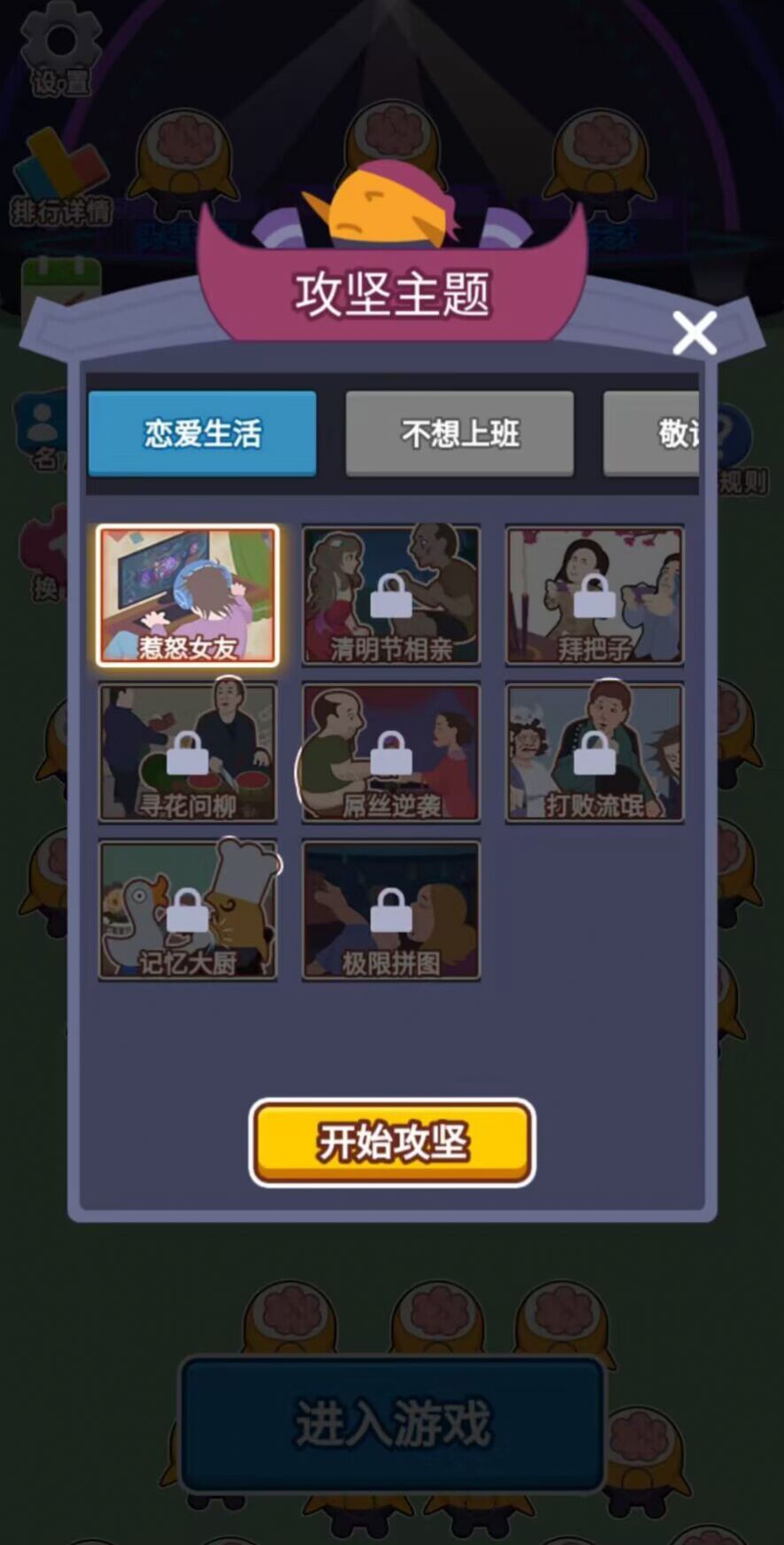Select the 惹怒女友 level thumbnail
This screenshot has width=784, height=1545.
[188, 595]
